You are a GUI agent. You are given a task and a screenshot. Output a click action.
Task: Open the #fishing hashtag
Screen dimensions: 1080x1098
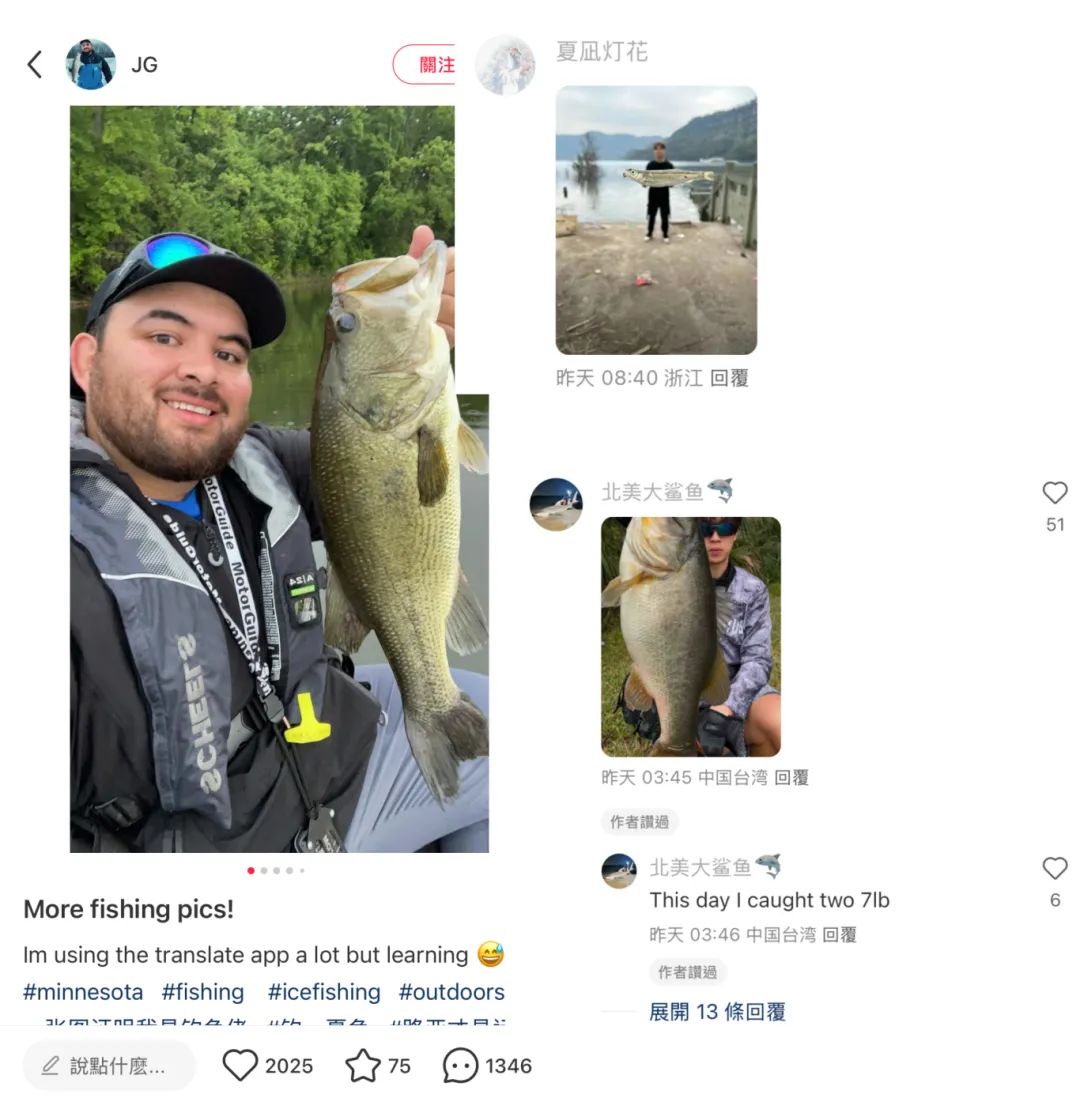pos(203,992)
